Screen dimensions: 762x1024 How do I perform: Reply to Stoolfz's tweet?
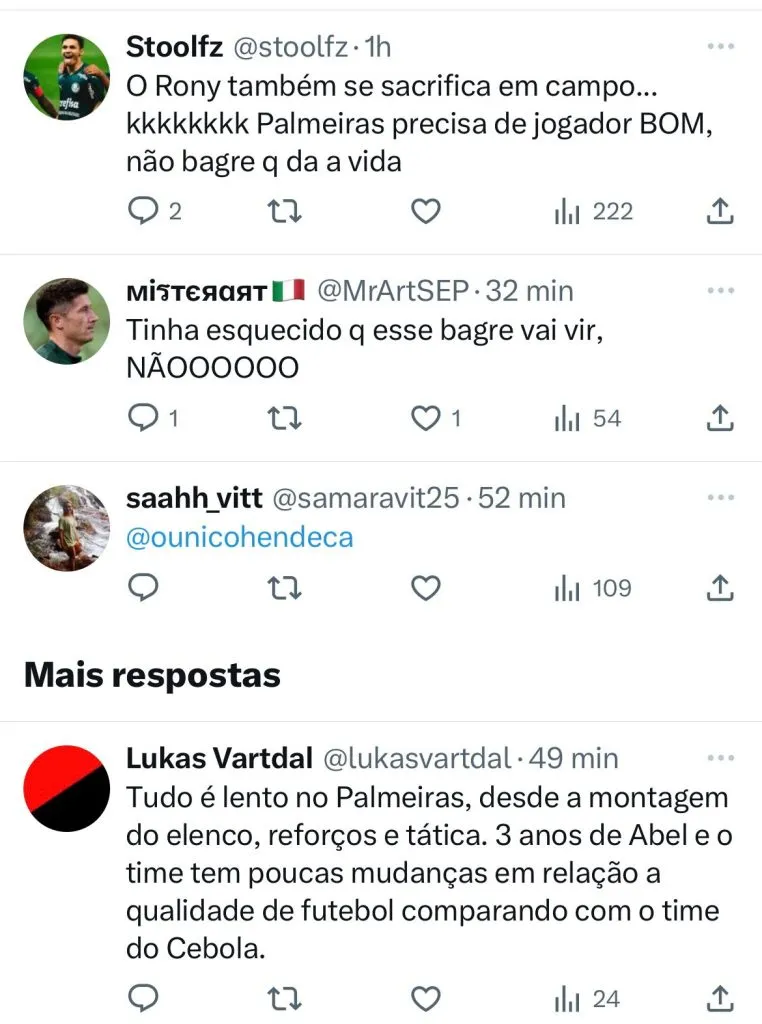pos(144,211)
